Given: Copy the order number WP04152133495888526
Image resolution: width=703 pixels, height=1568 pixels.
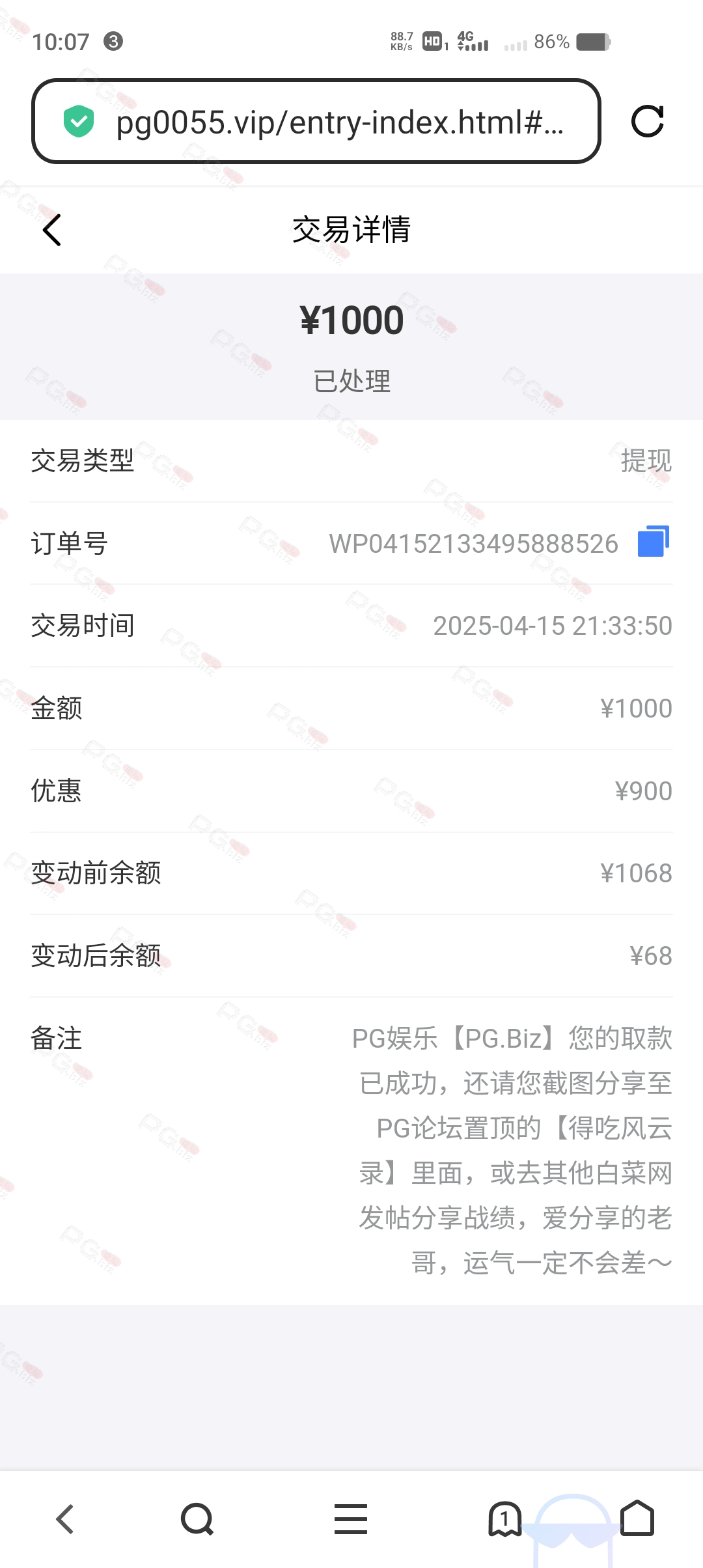Looking at the screenshot, I should 654,541.
